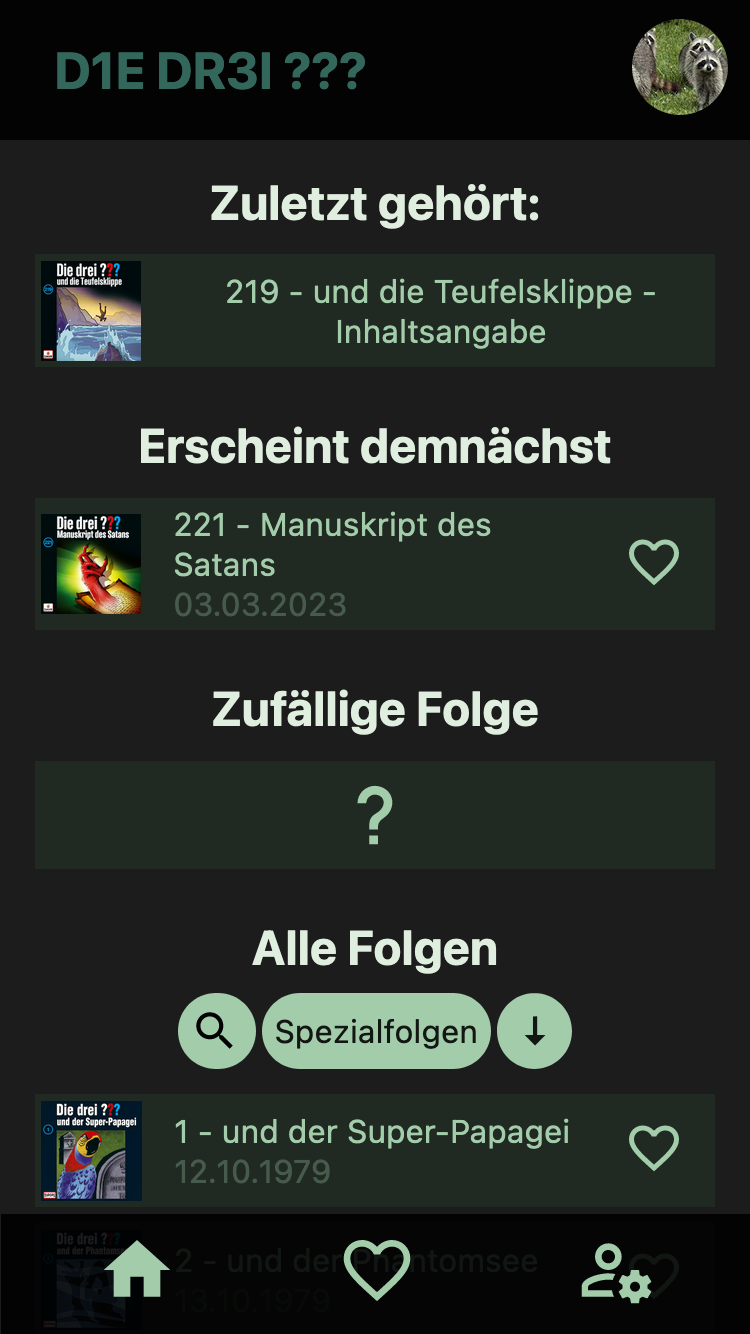This screenshot has width=750, height=1334.
Task: Click the Super-Papagei cover thumbnail
Action: [91, 1150]
